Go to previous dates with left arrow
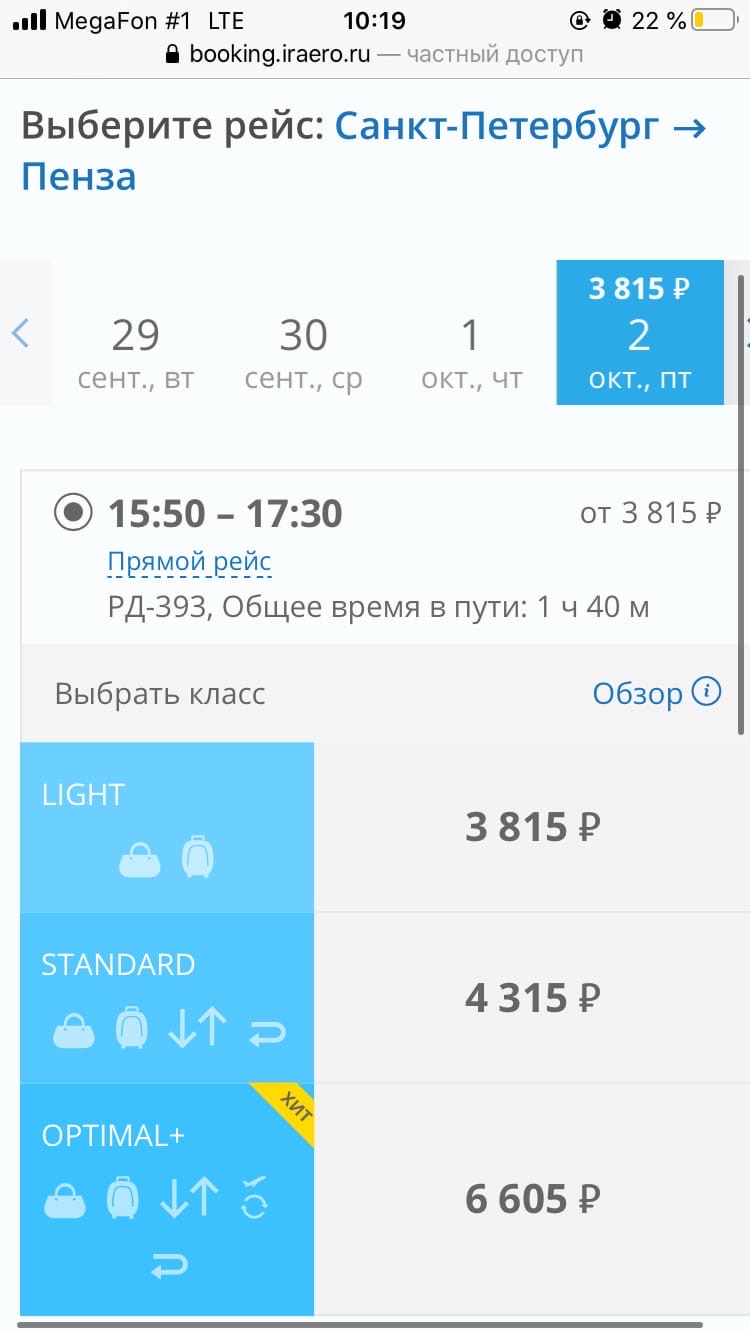Viewport: 750px width, 1334px height. (20, 333)
